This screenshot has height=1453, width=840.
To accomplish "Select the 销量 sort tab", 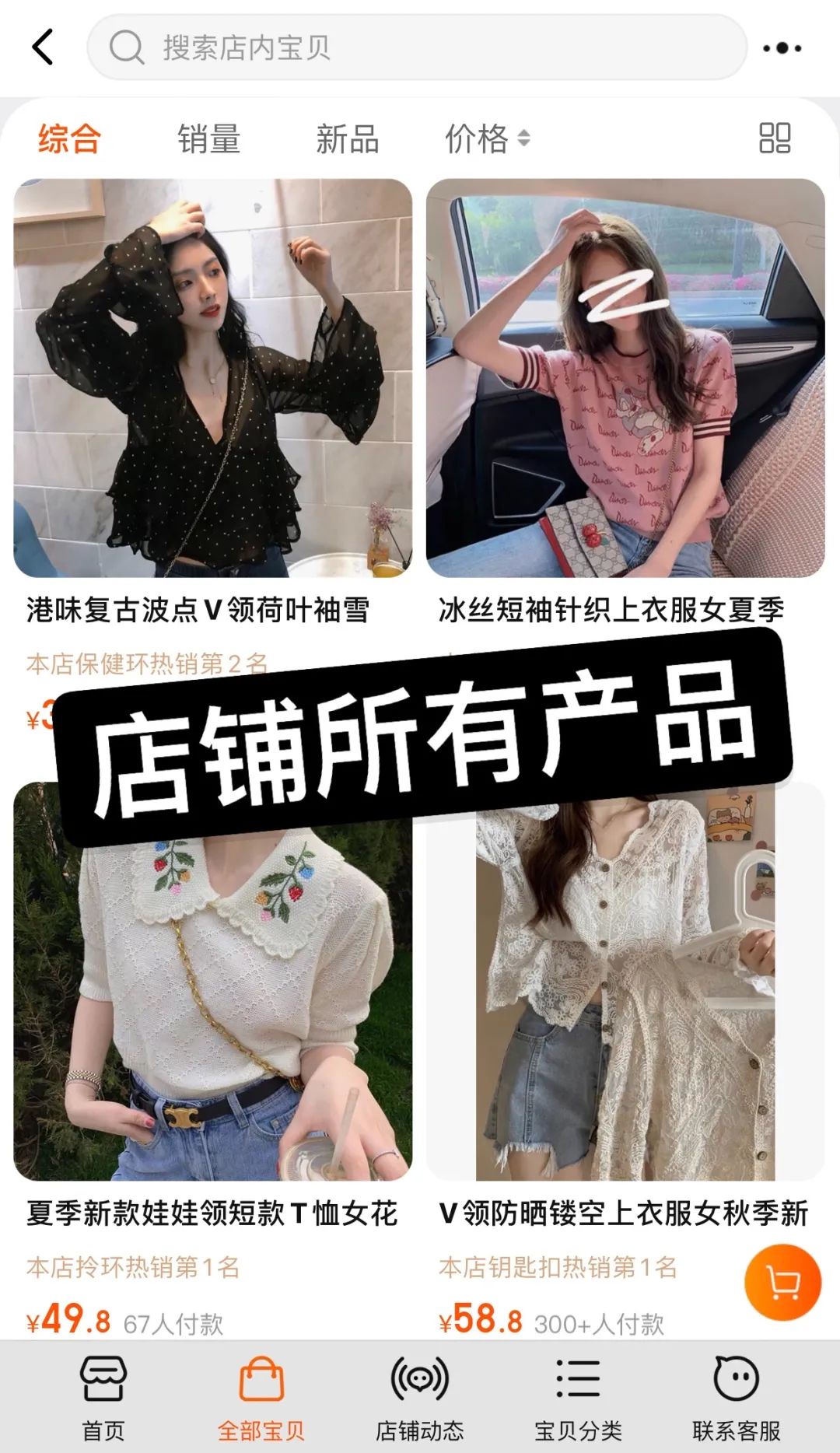I will [x=210, y=140].
